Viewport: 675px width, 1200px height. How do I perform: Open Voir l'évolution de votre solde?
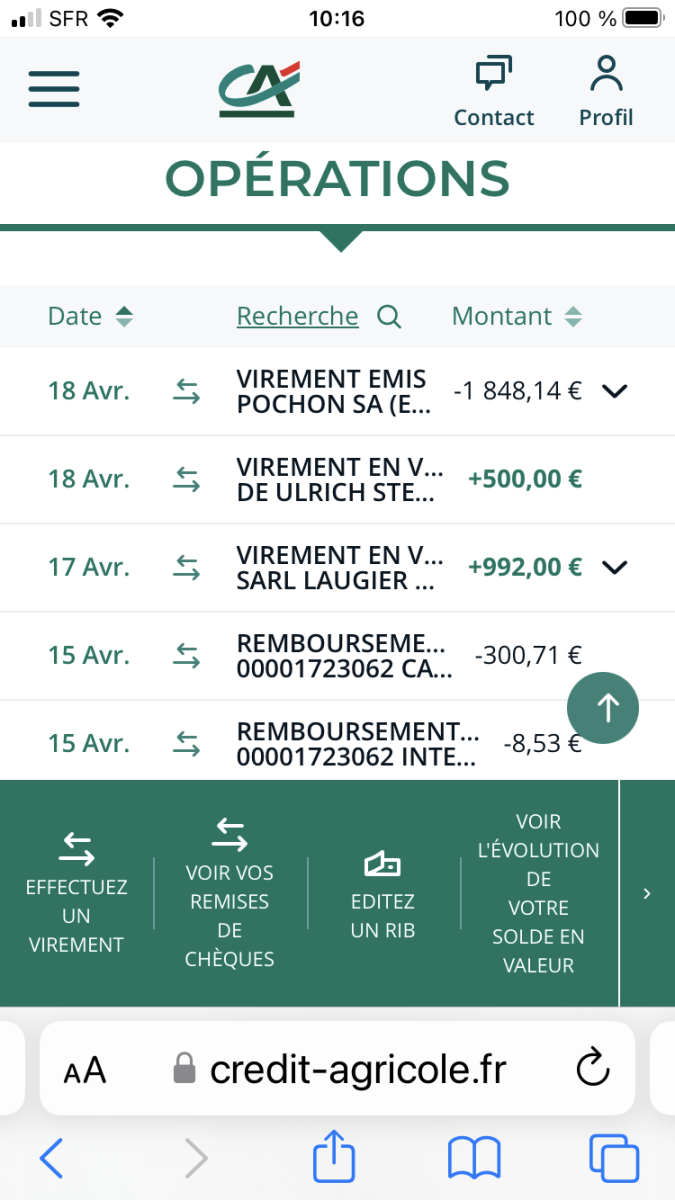pyautogui.click(x=538, y=893)
